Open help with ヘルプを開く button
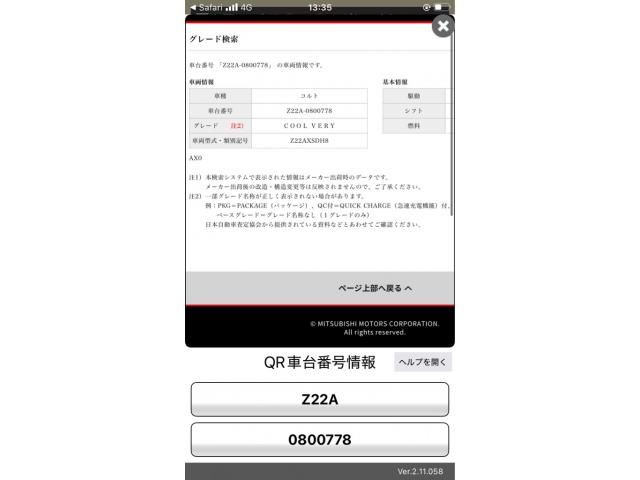 422,362
